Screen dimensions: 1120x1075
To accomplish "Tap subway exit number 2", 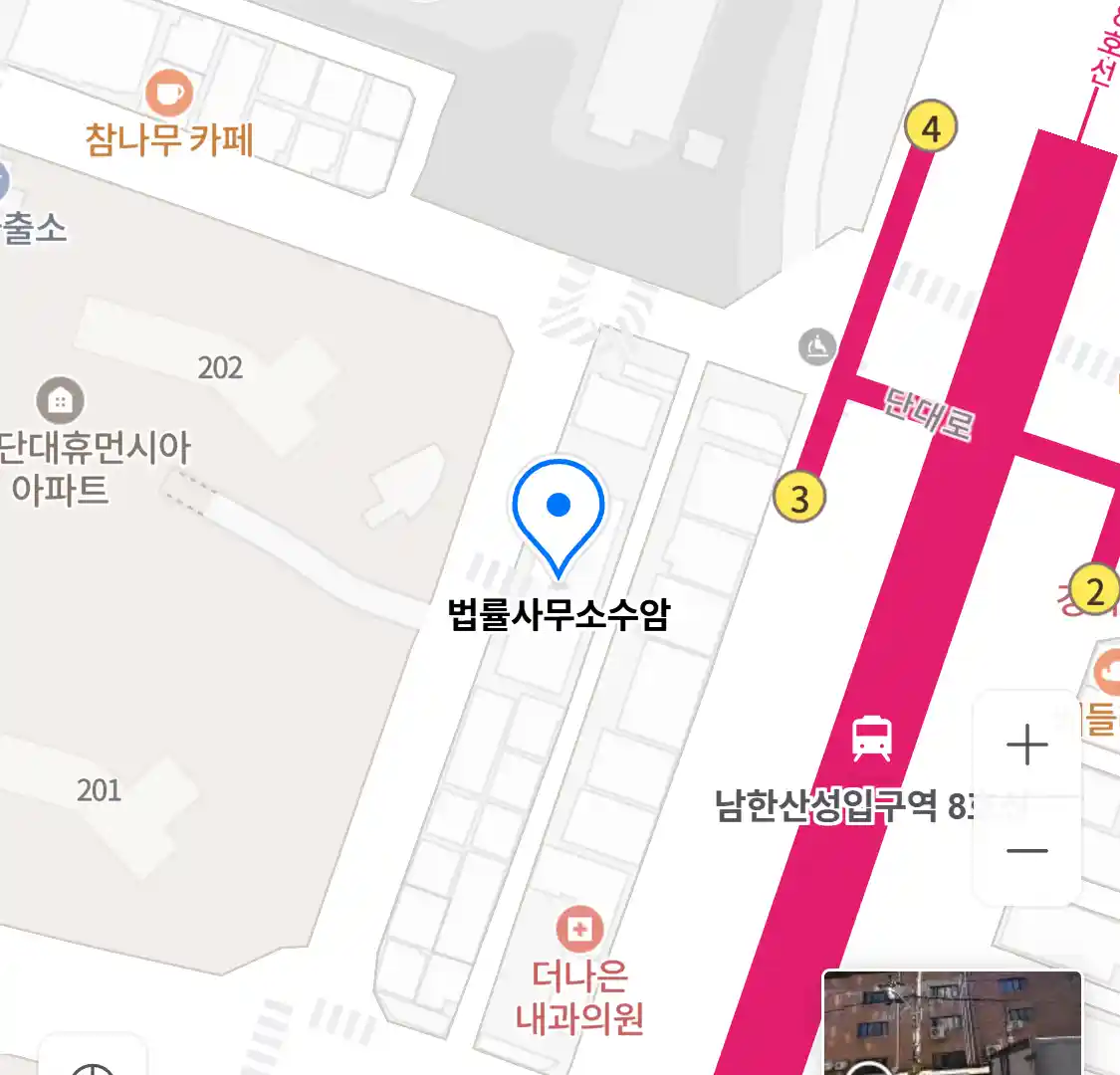I will click(1094, 590).
